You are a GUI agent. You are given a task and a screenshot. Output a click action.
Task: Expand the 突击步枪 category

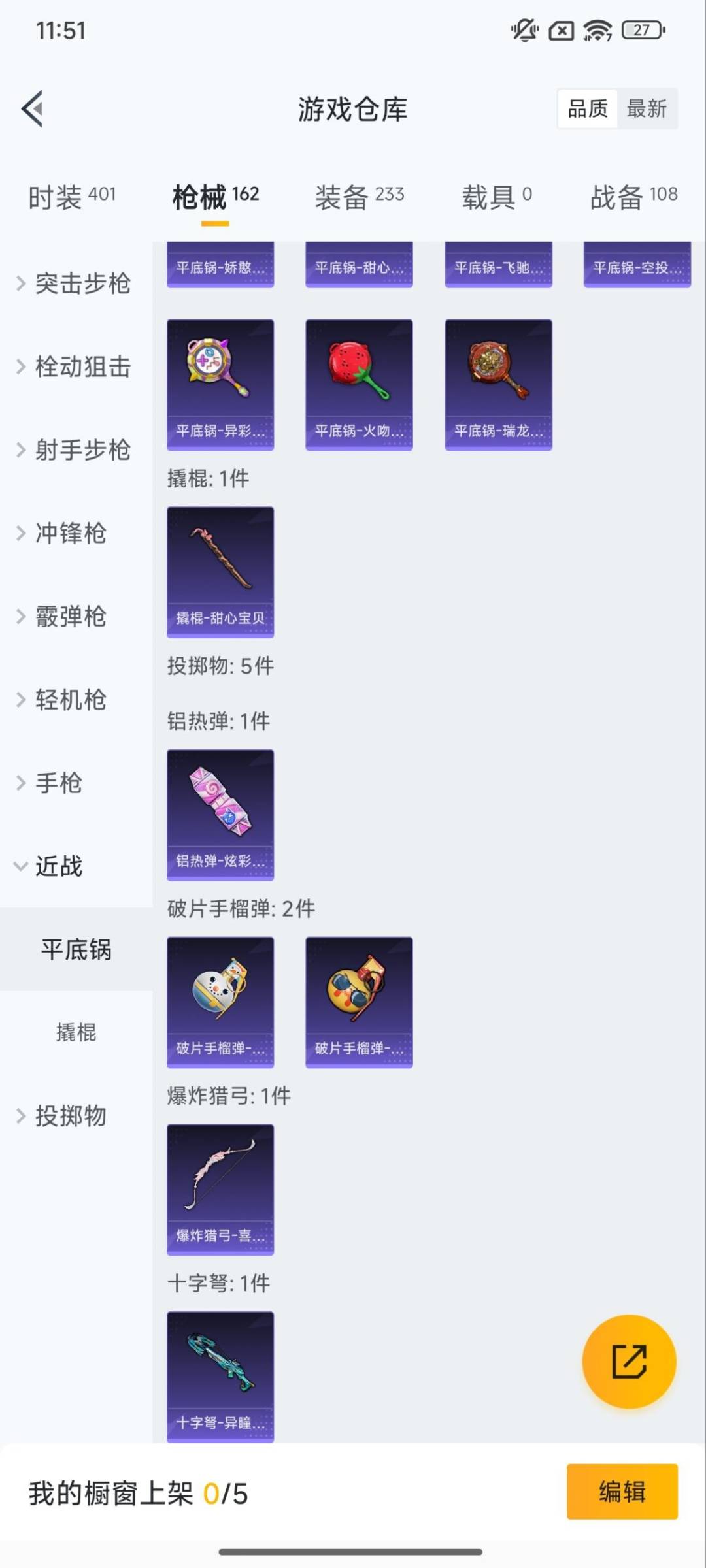point(75,284)
